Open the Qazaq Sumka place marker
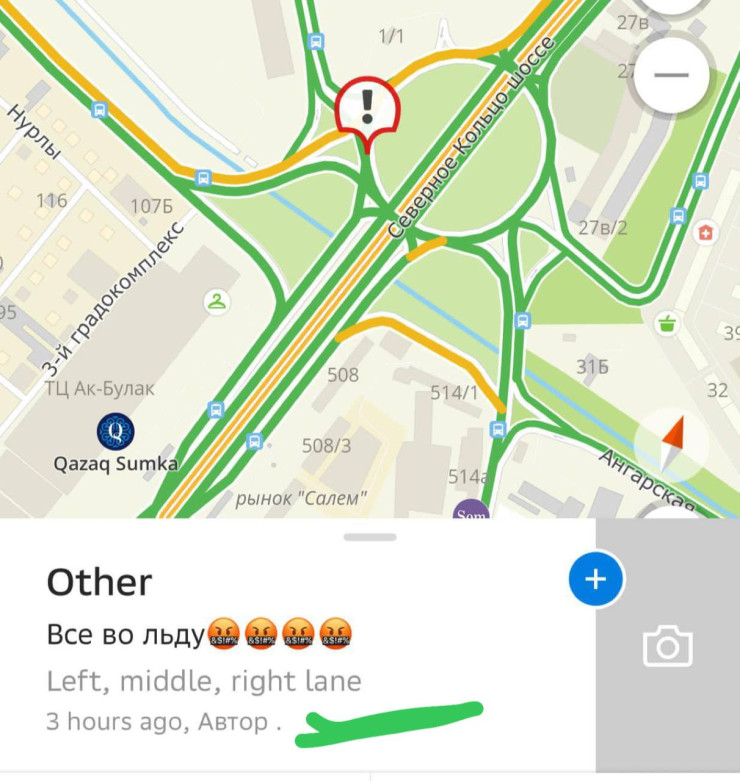 [115, 432]
